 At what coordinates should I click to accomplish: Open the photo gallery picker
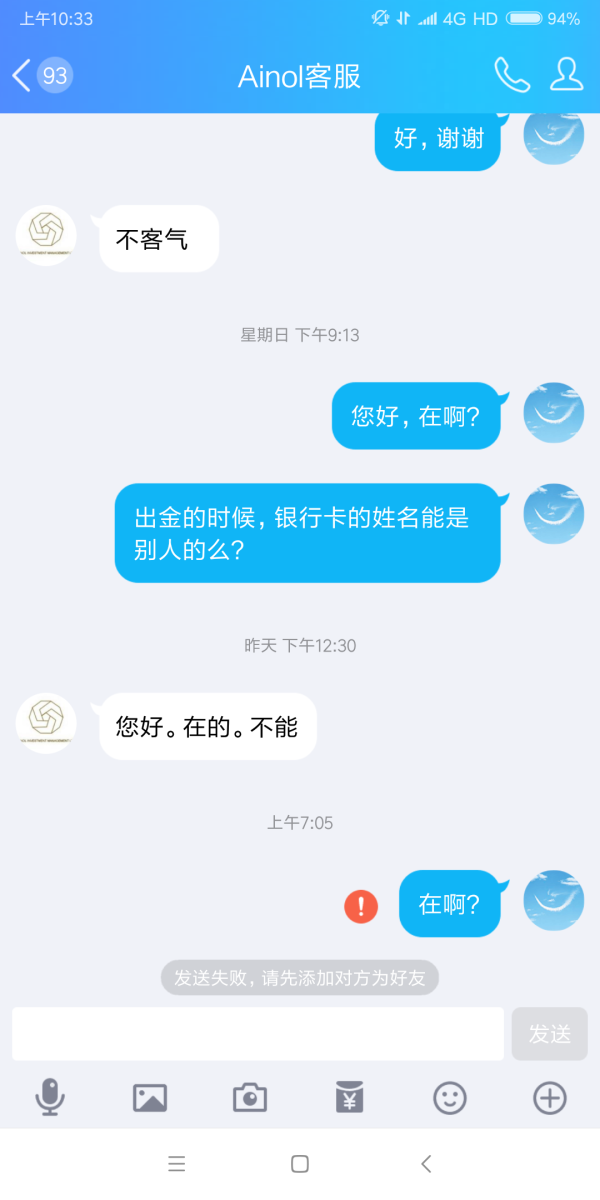point(150,1098)
